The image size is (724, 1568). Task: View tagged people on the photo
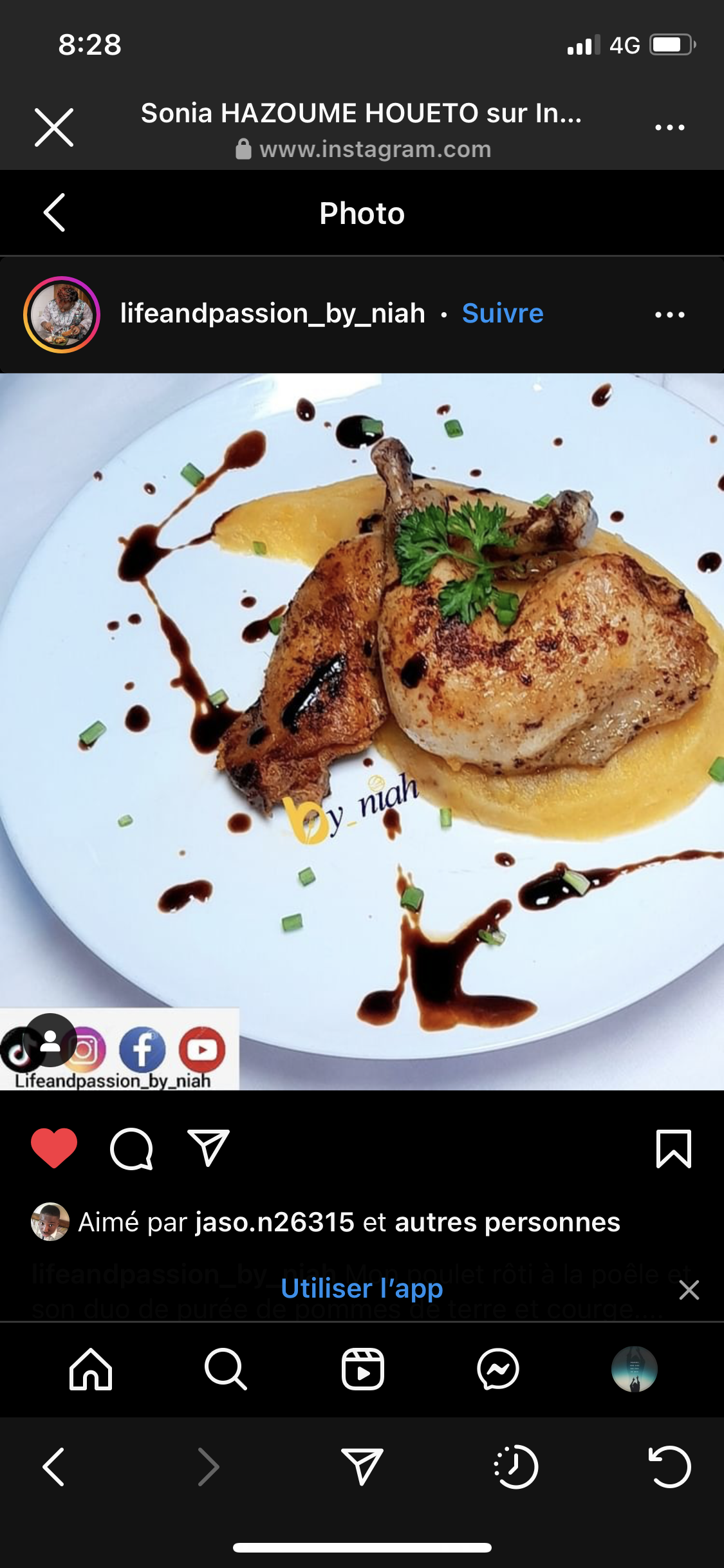click(51, 1040)
